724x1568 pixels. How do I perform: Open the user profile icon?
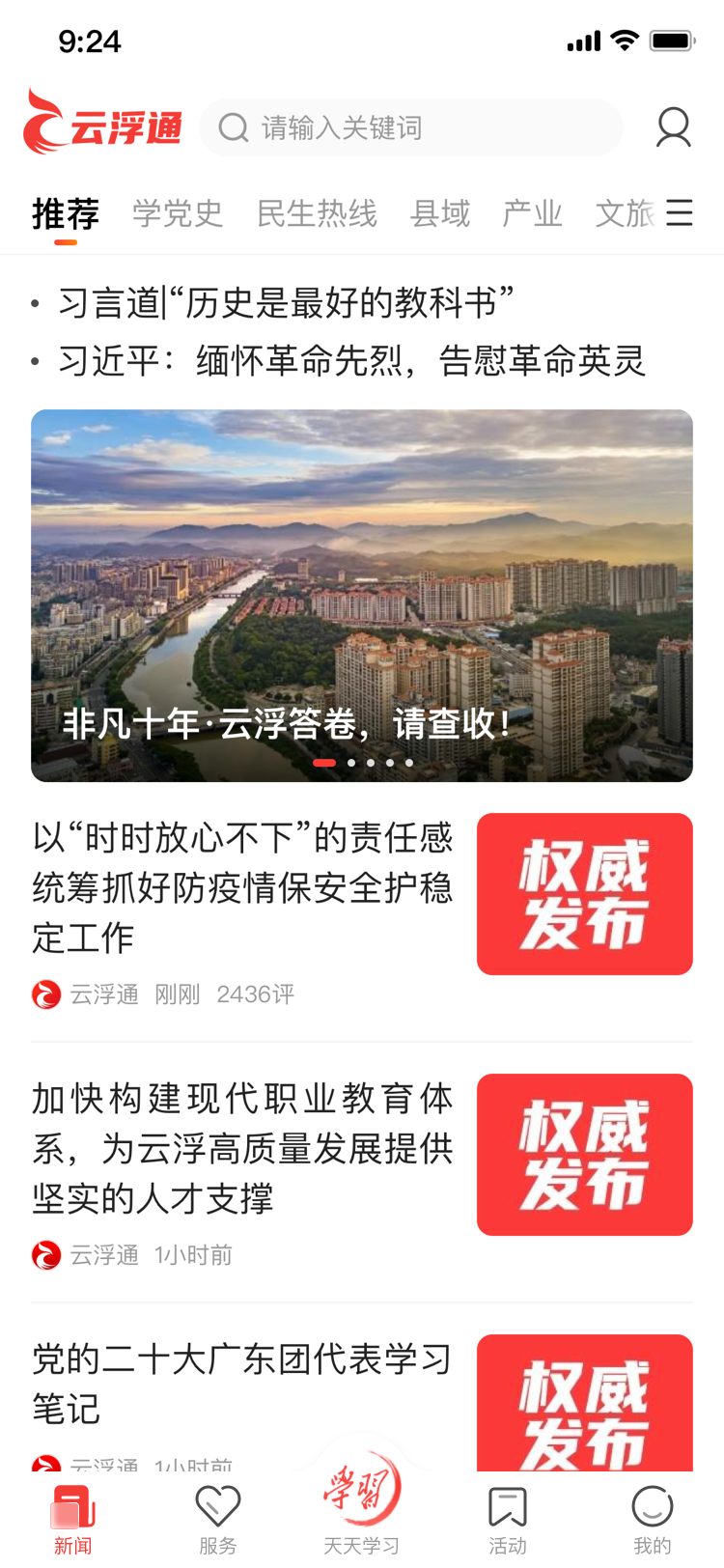[x=673, y=126]
